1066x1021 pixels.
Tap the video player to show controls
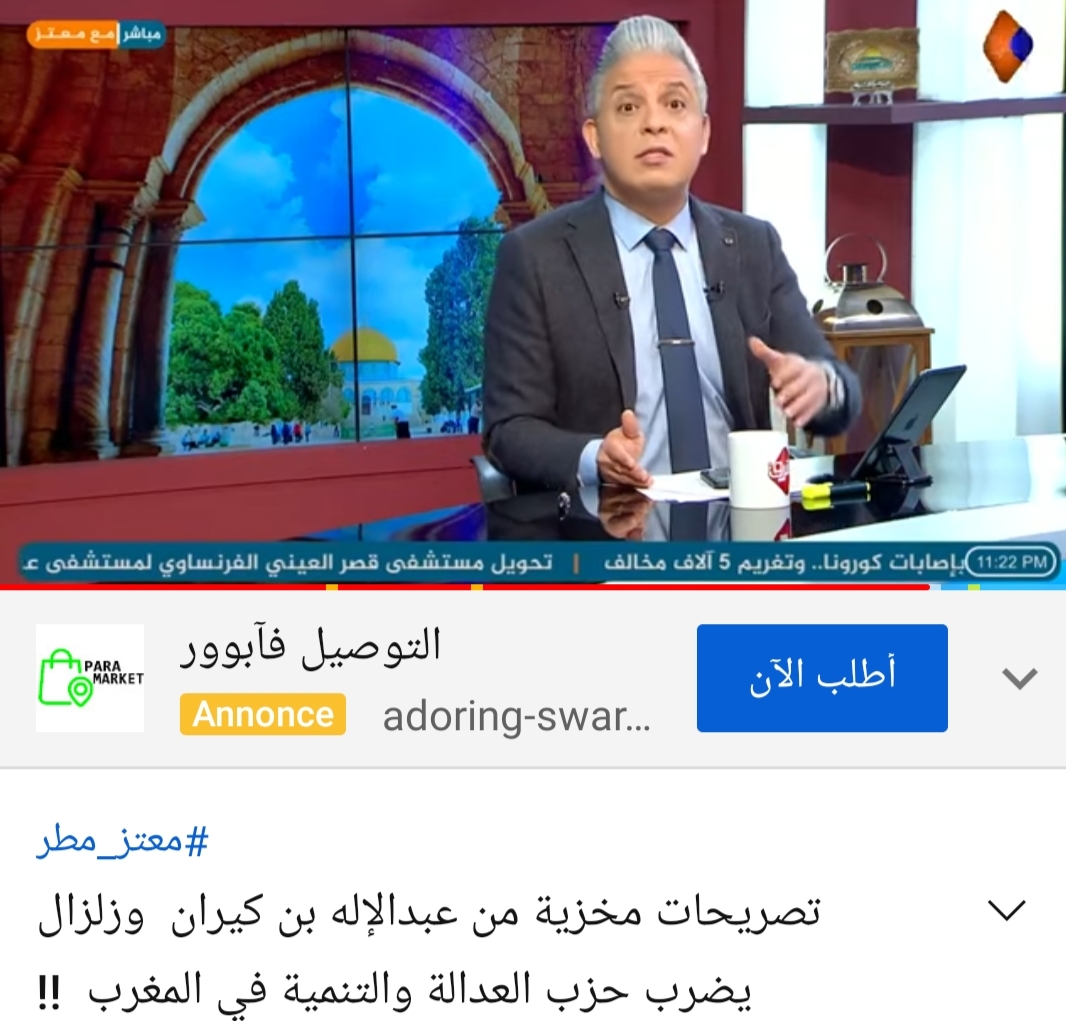tap(532, 290)
